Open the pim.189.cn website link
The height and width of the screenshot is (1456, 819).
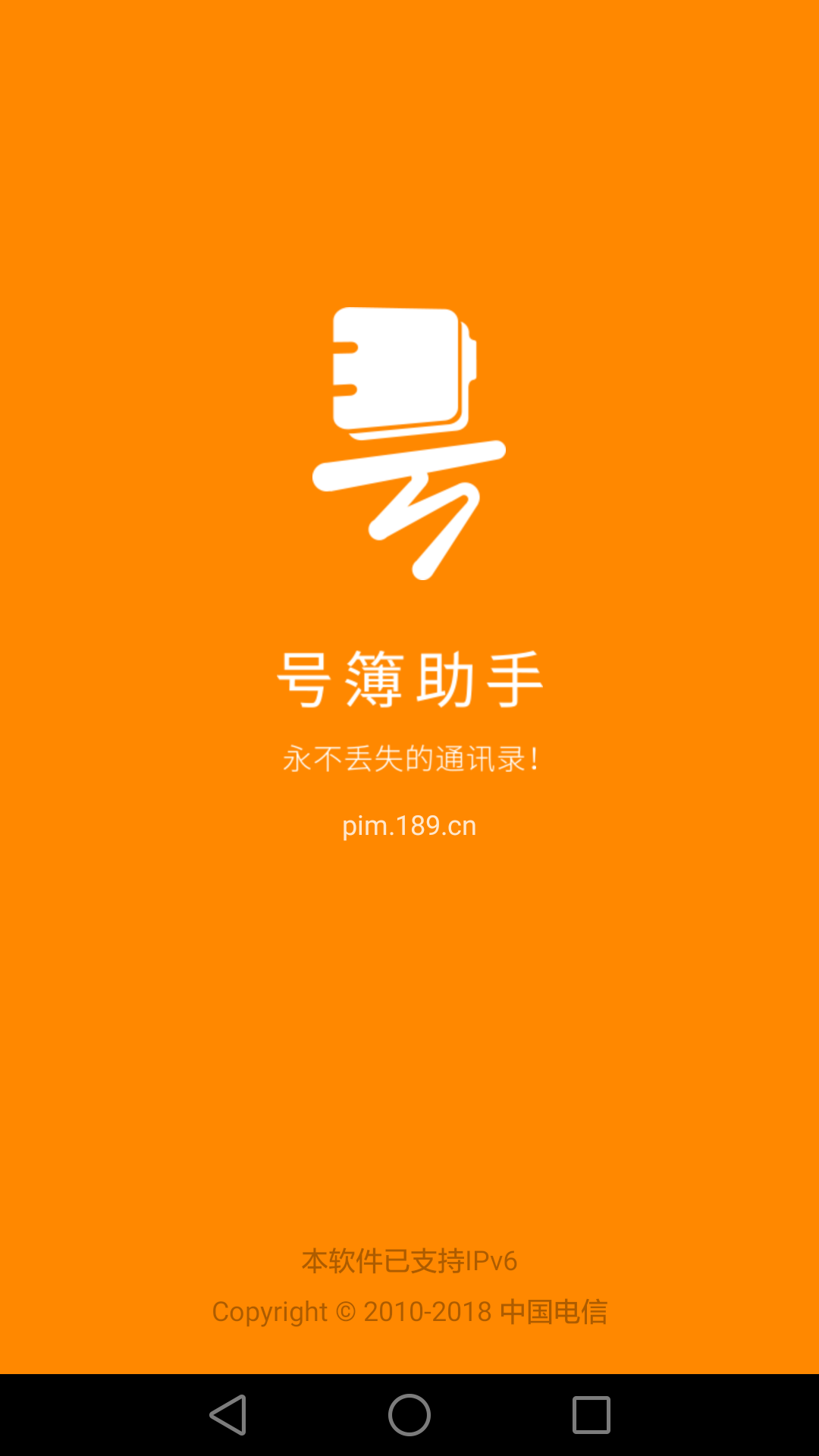tap(409, 826)
